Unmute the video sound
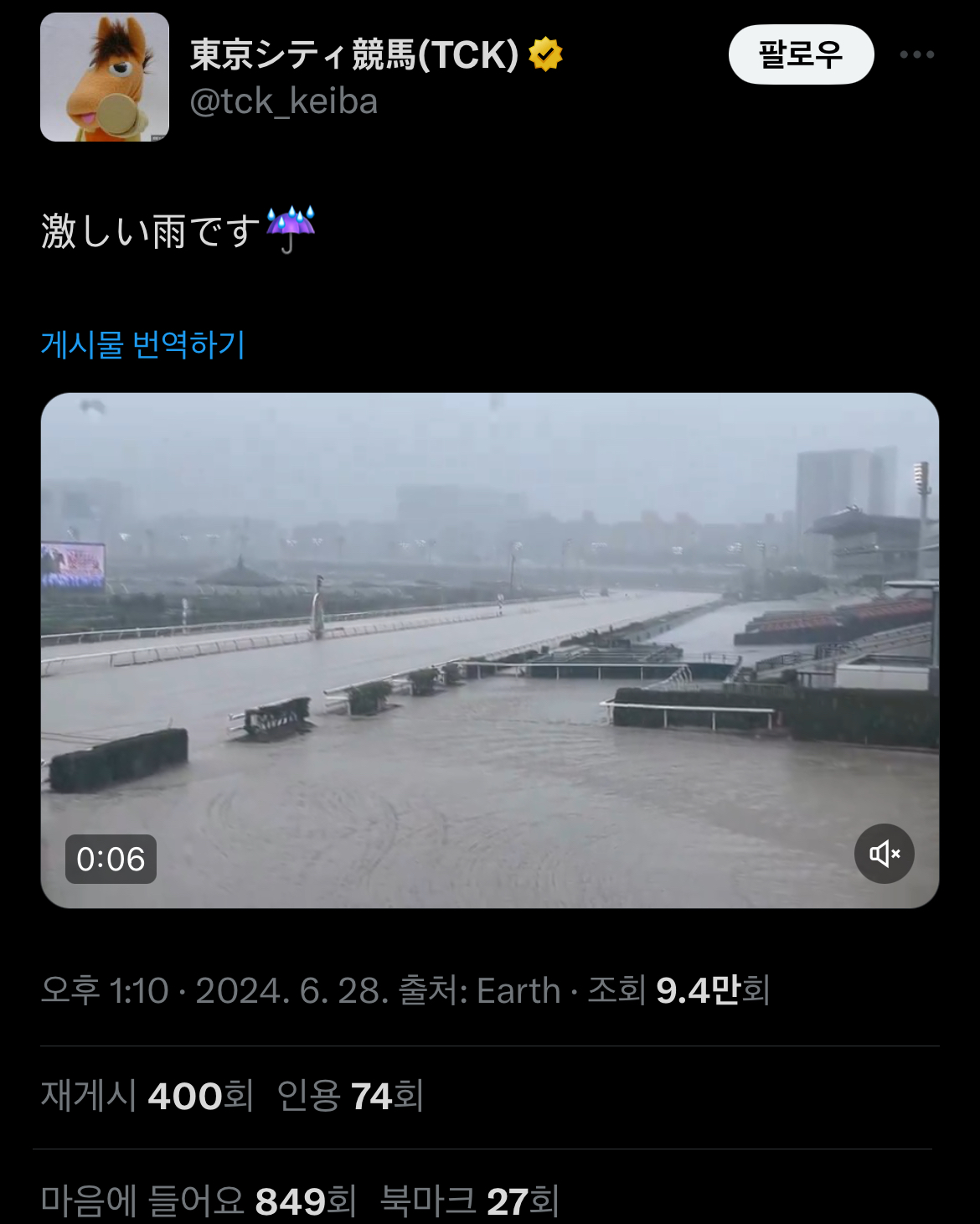 (x=884, y=853)
